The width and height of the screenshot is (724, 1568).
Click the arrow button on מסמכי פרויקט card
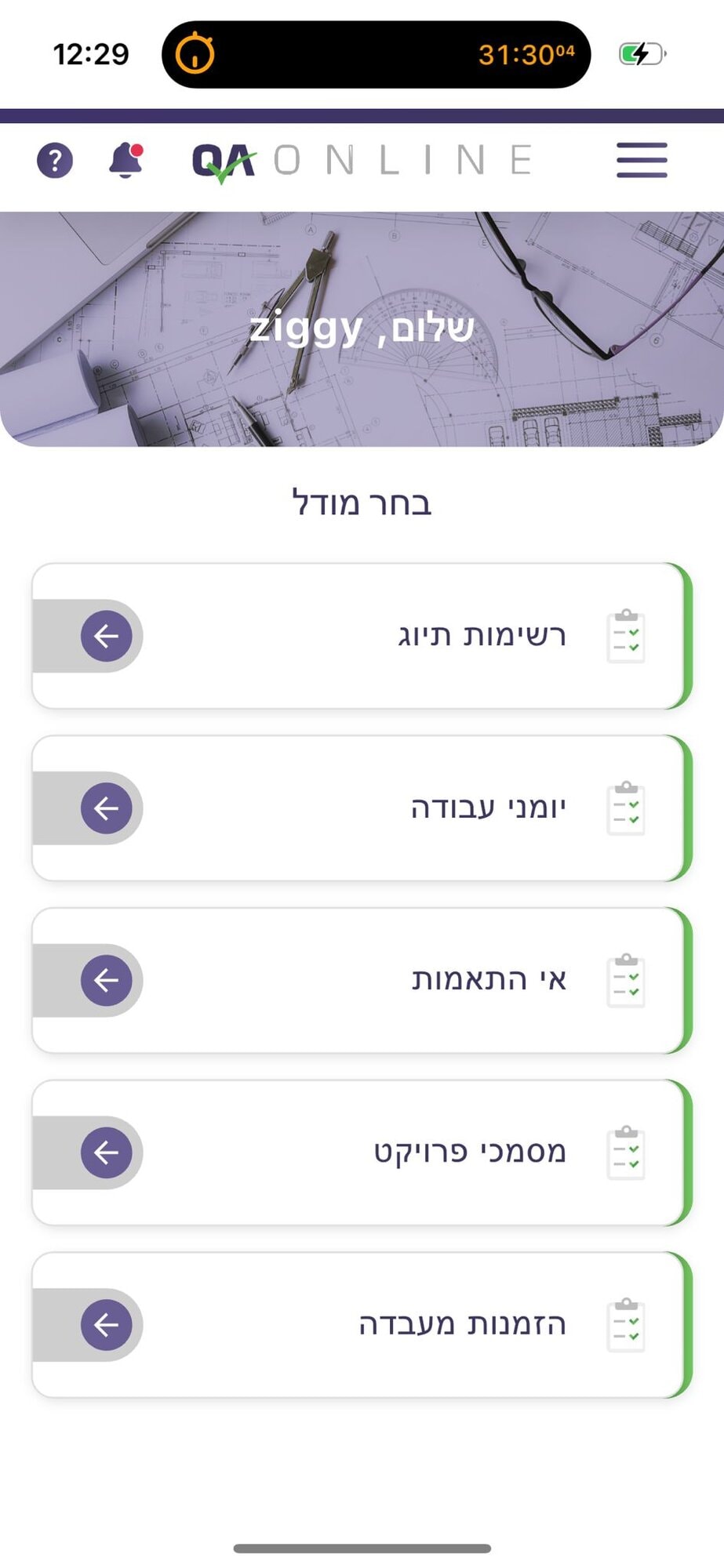106,1151
